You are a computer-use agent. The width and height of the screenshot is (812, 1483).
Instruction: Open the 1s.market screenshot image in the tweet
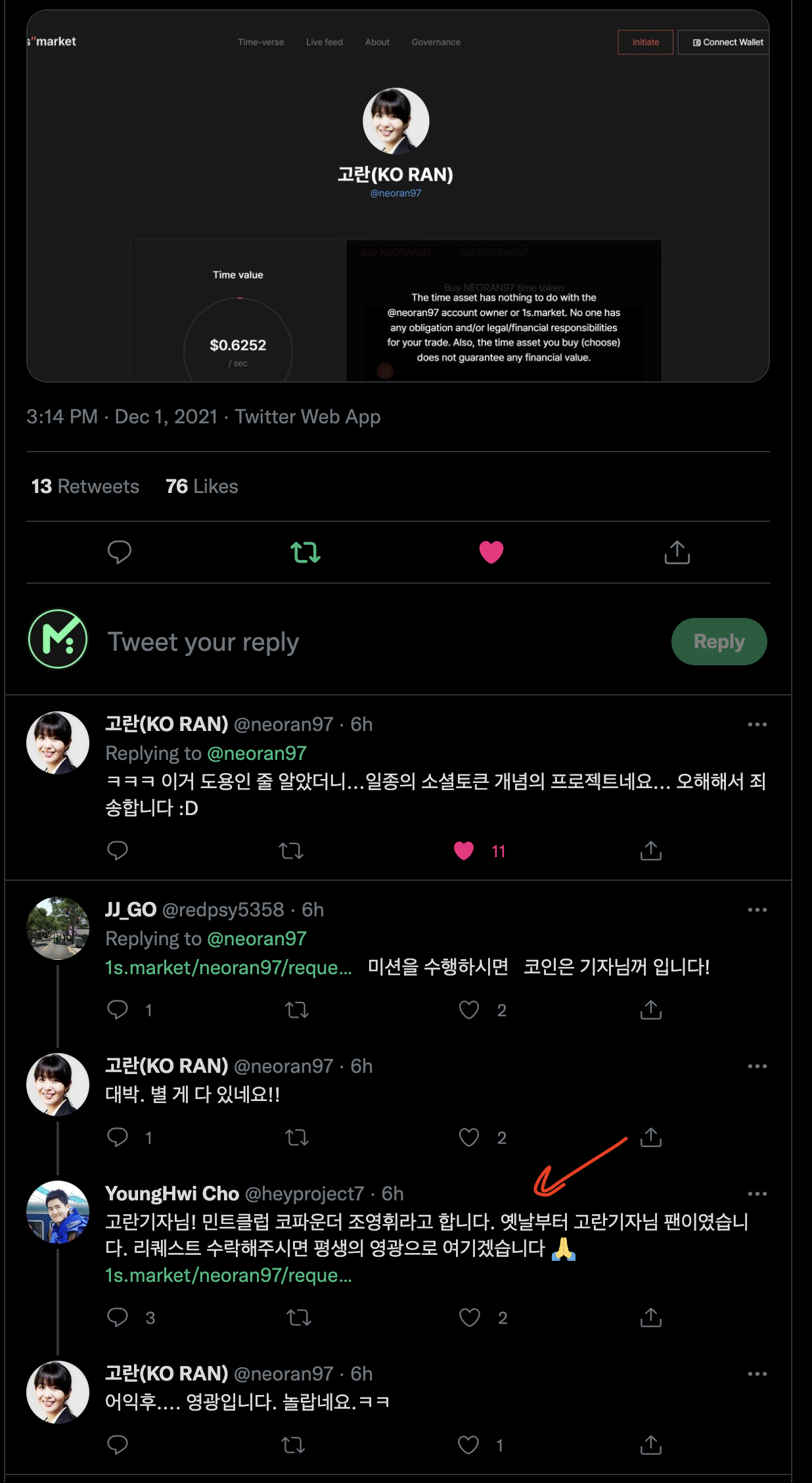(397, 197)
